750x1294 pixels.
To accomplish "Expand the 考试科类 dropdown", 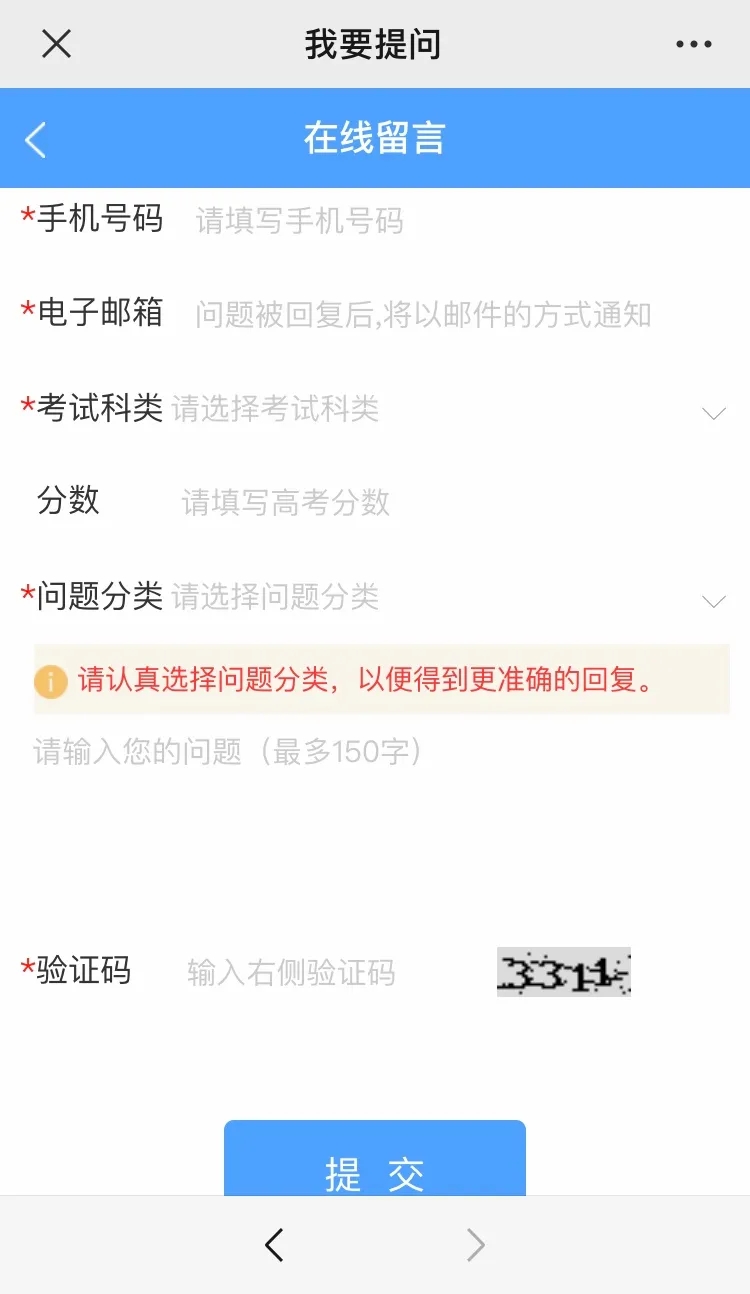I will pyautogui.click(x=448, y=409).
